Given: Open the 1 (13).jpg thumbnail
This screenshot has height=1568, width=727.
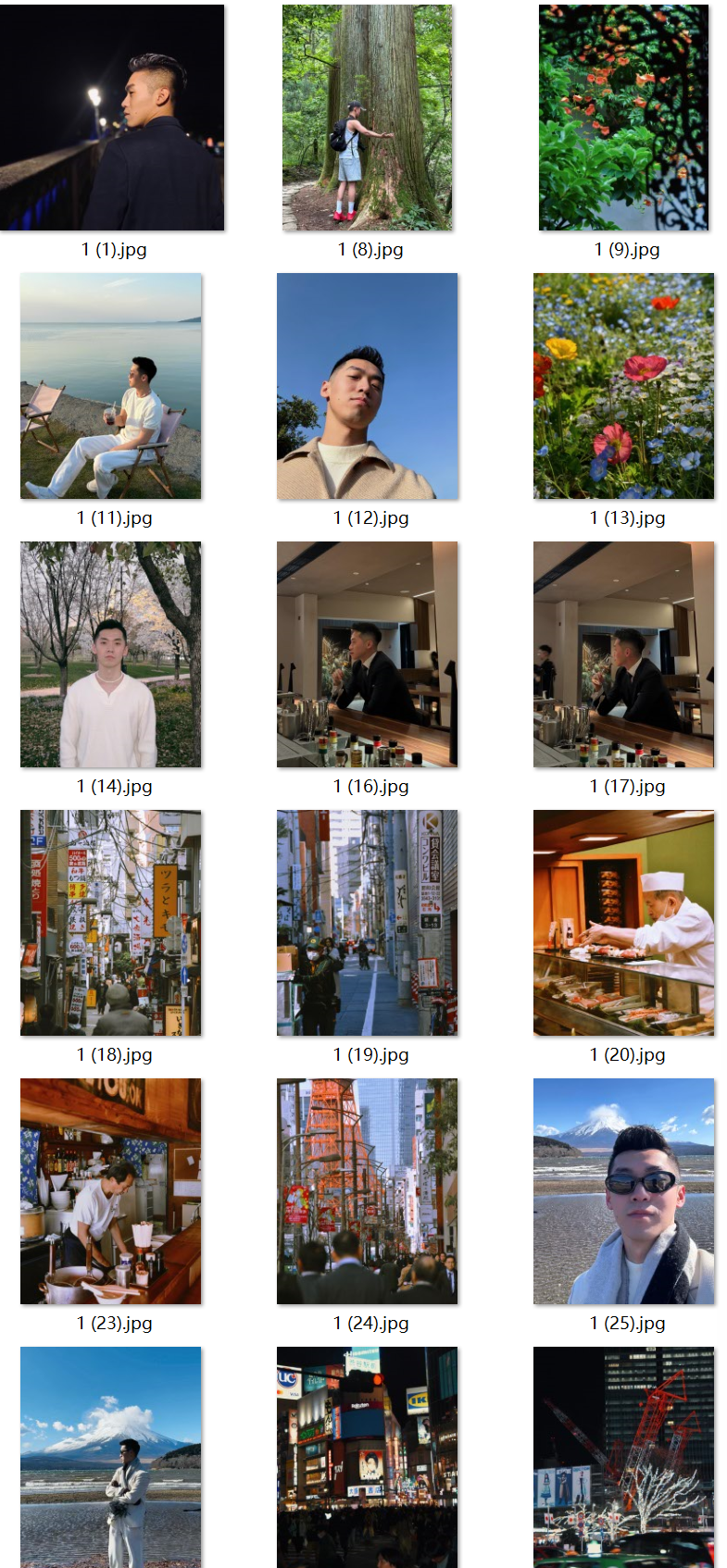Looking at the screenshot, I should click(623, 386).
